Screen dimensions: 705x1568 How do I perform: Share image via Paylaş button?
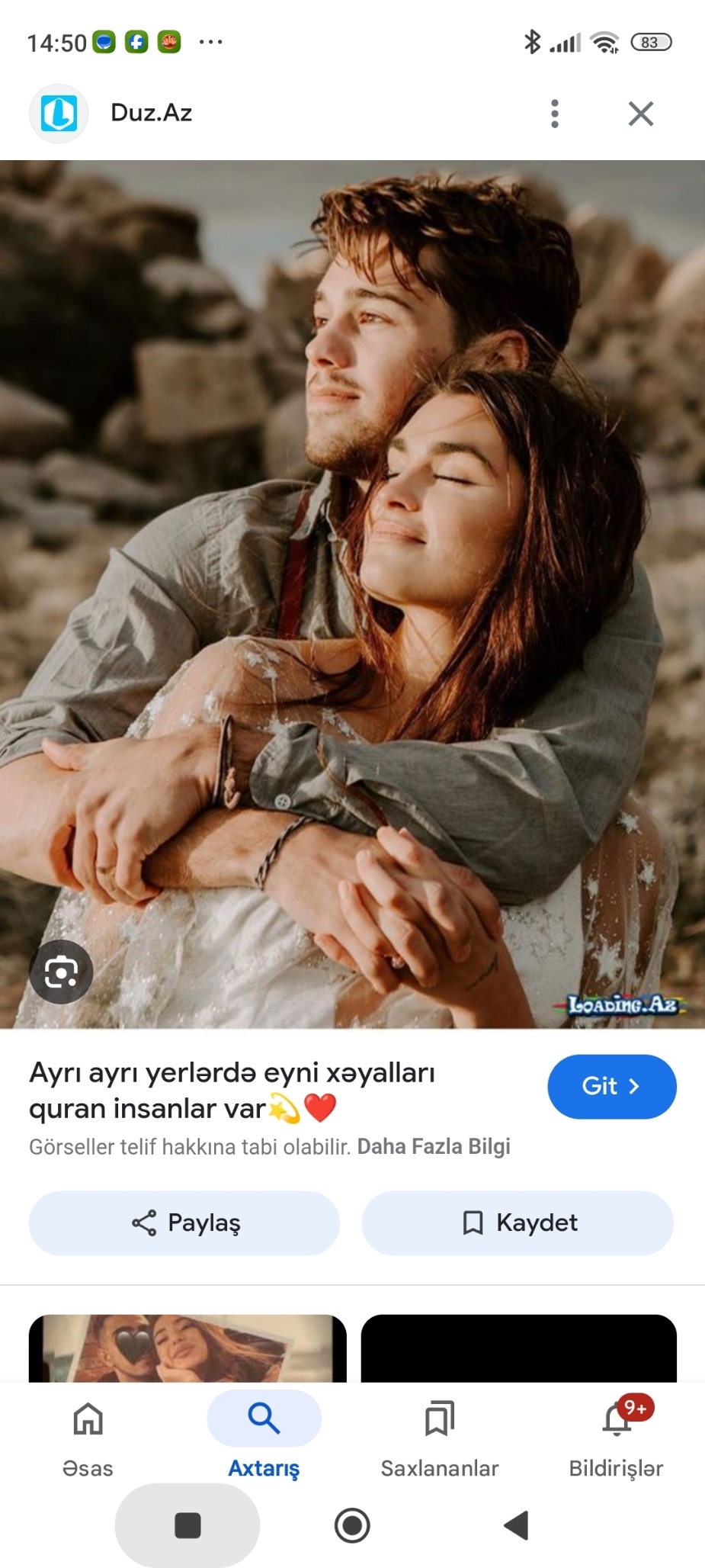pyautogui.click(x=184, y=1223)
